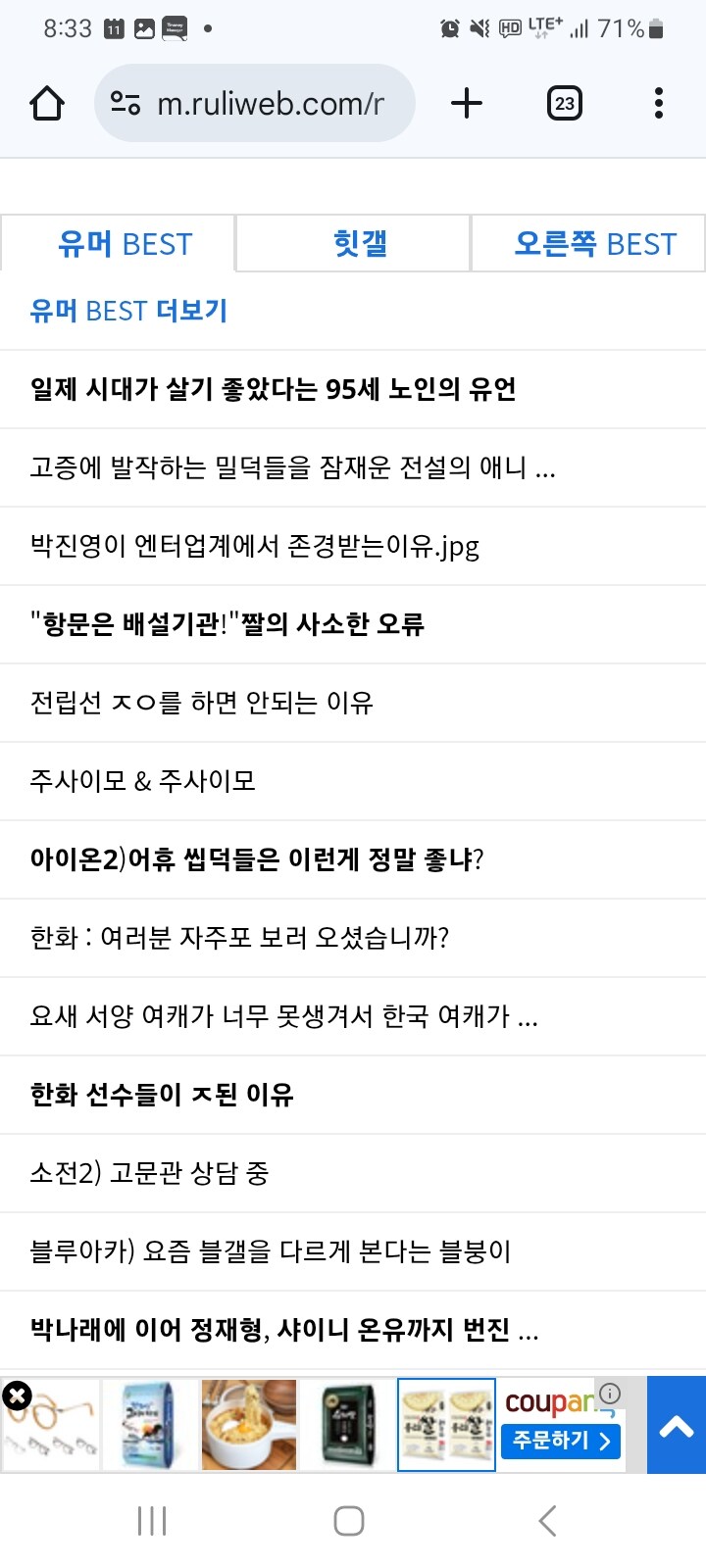The height and width of the screenshot is (1568, 706).
Task: Dismiss the Coupang ad with the X
Action: (17, 1396)
